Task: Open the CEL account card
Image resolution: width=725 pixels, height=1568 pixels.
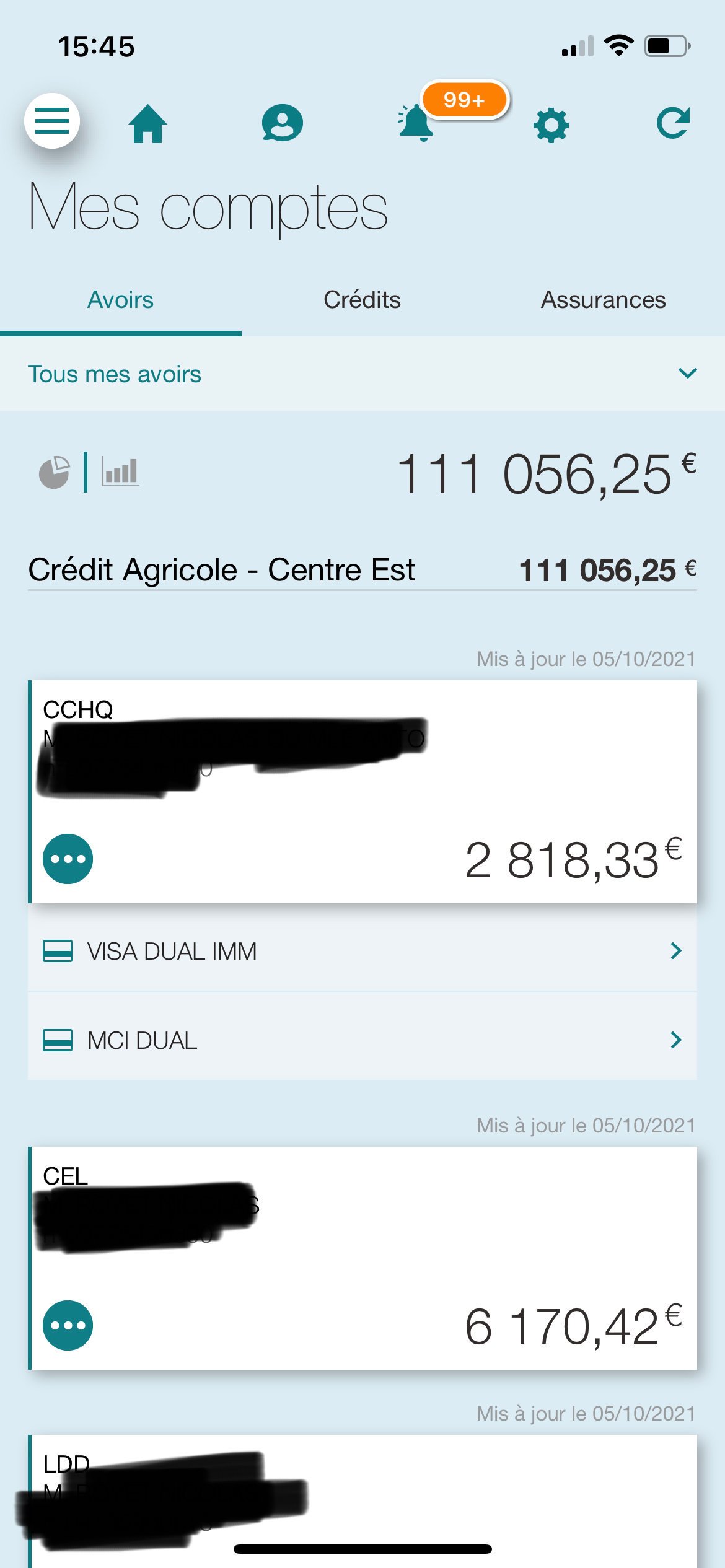Action: click(x=362, y=1258)
